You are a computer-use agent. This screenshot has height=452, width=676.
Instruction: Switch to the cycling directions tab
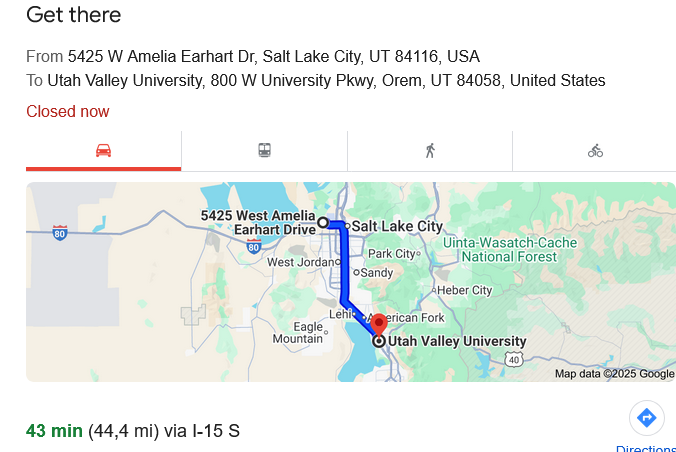(595, 151)
